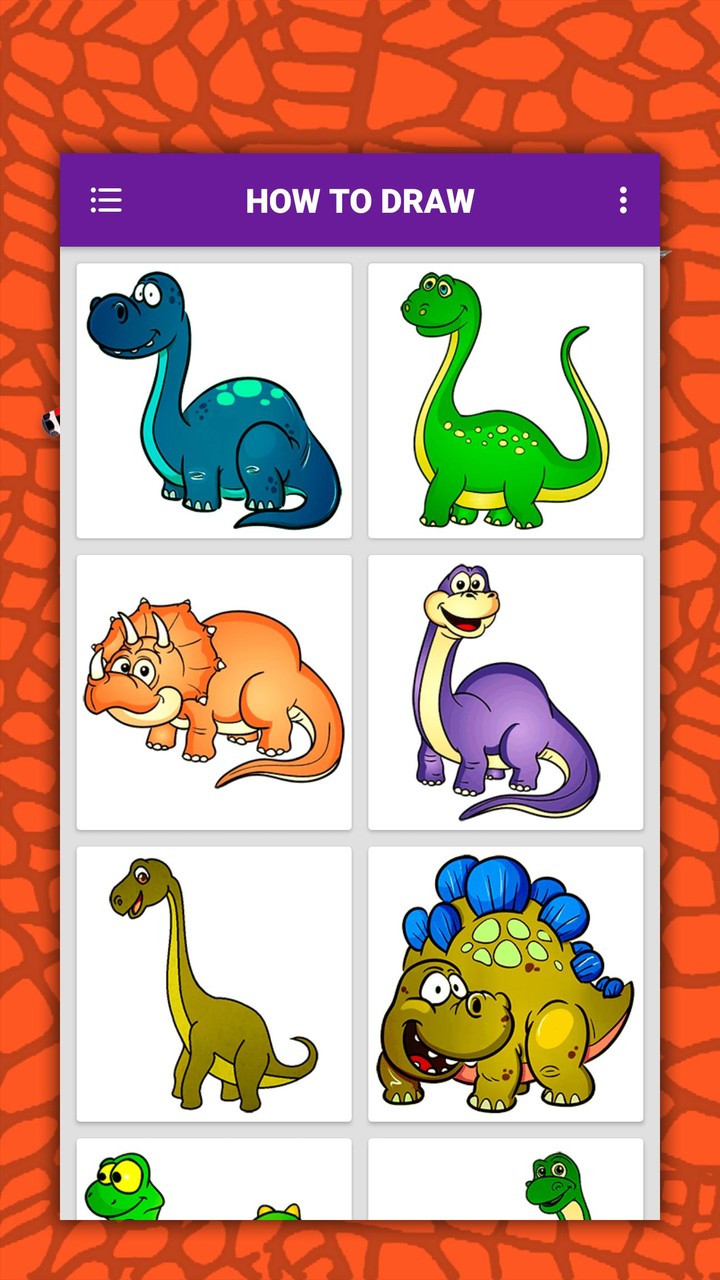Viewport: 720px width, 1280px height.
Task: Open the olive-green sauropod tutorial
Action: click(x=214, y=985)
